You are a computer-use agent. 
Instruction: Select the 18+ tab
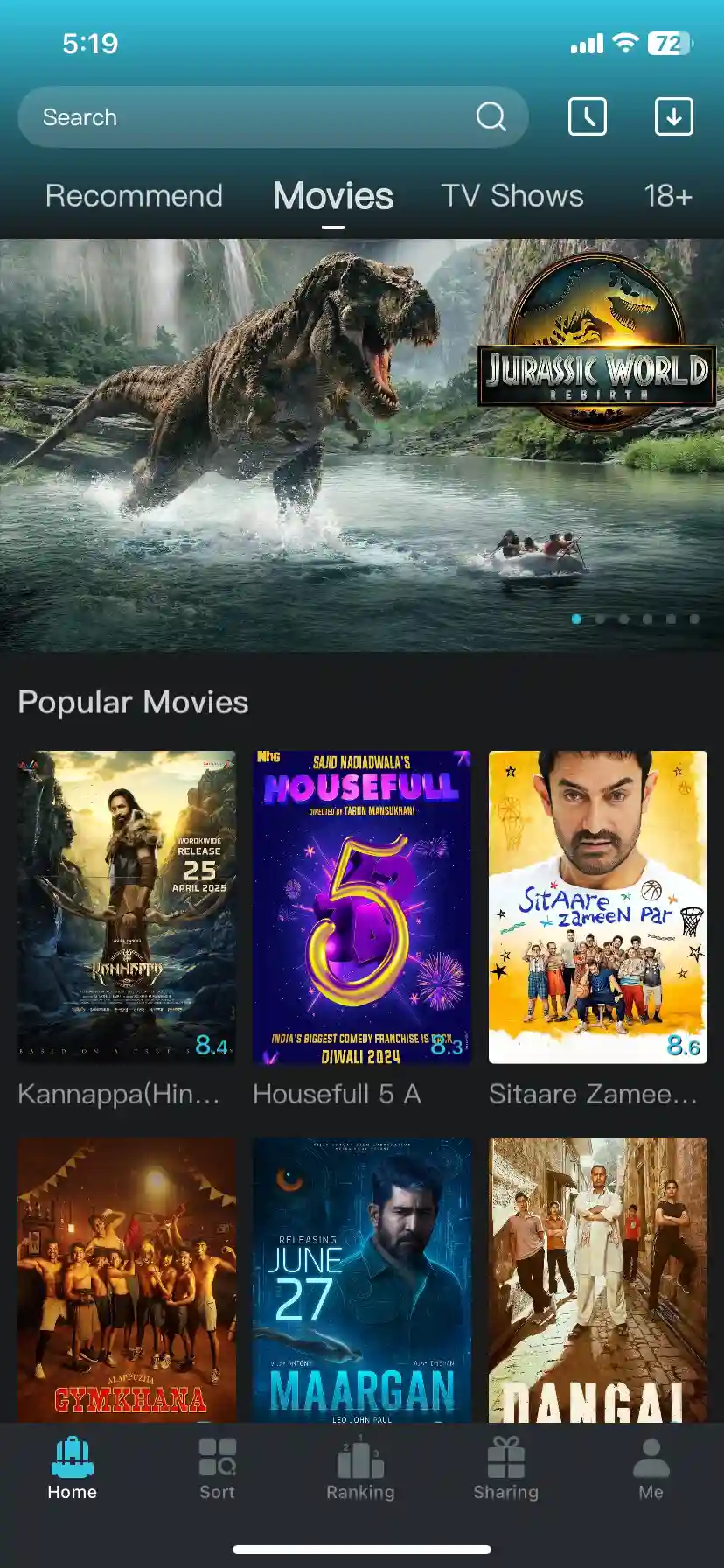tap(668, 196)
